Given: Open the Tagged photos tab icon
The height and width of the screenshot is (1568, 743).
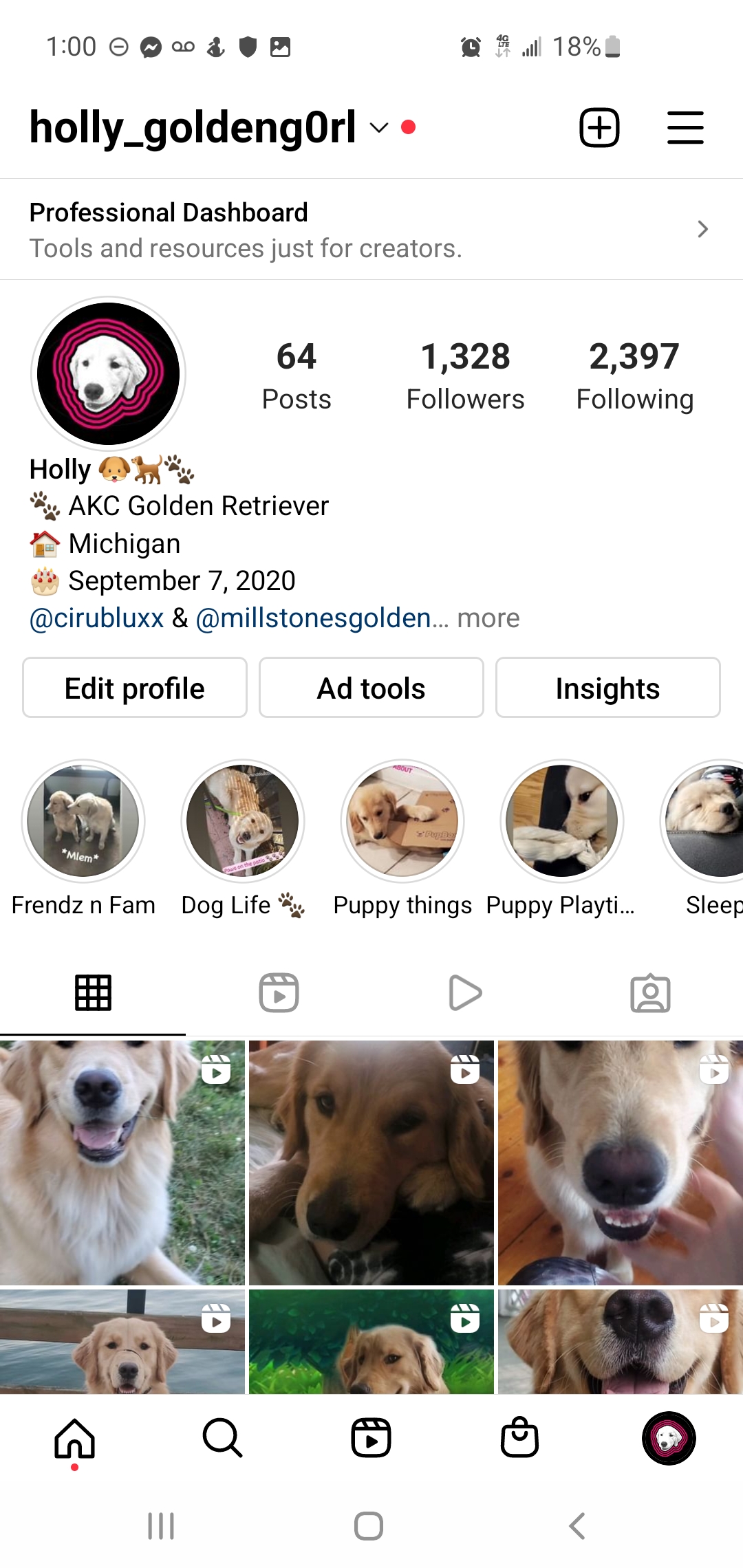Looking at the screenshot, I should point(649,992).
